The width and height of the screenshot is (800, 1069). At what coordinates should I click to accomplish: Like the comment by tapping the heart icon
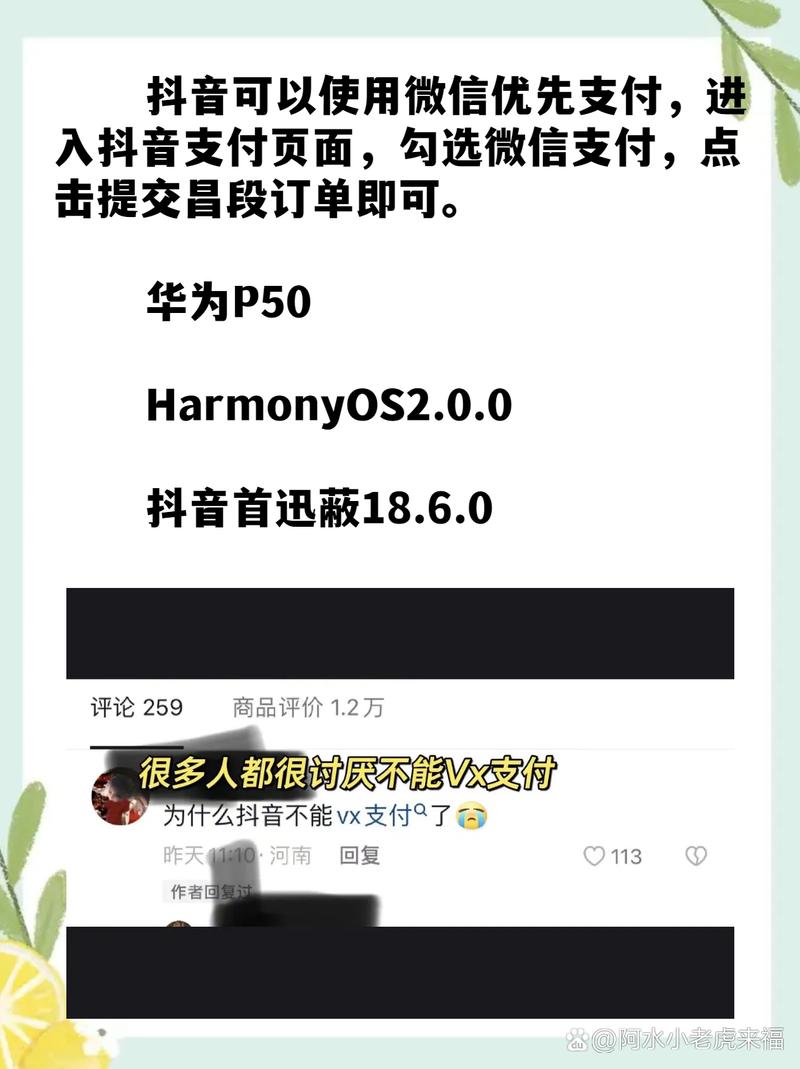click(592, 855)
